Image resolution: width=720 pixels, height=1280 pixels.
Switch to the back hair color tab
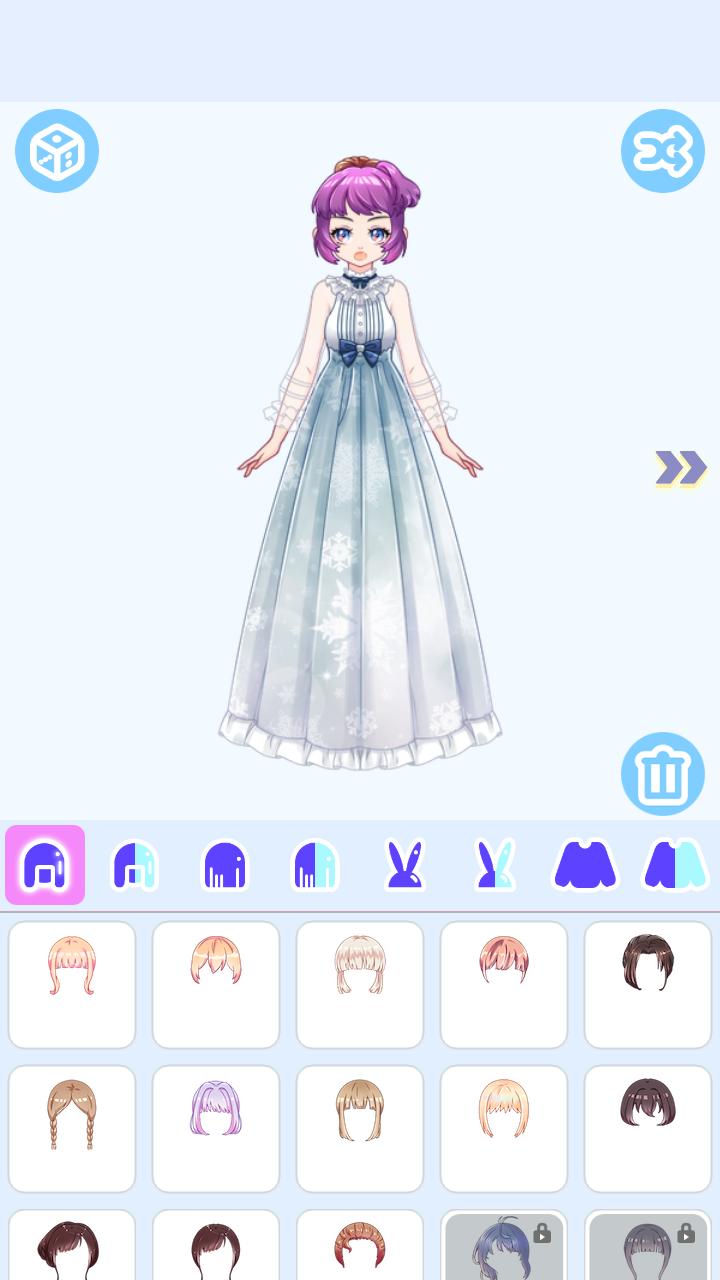(x=315, y=865)
